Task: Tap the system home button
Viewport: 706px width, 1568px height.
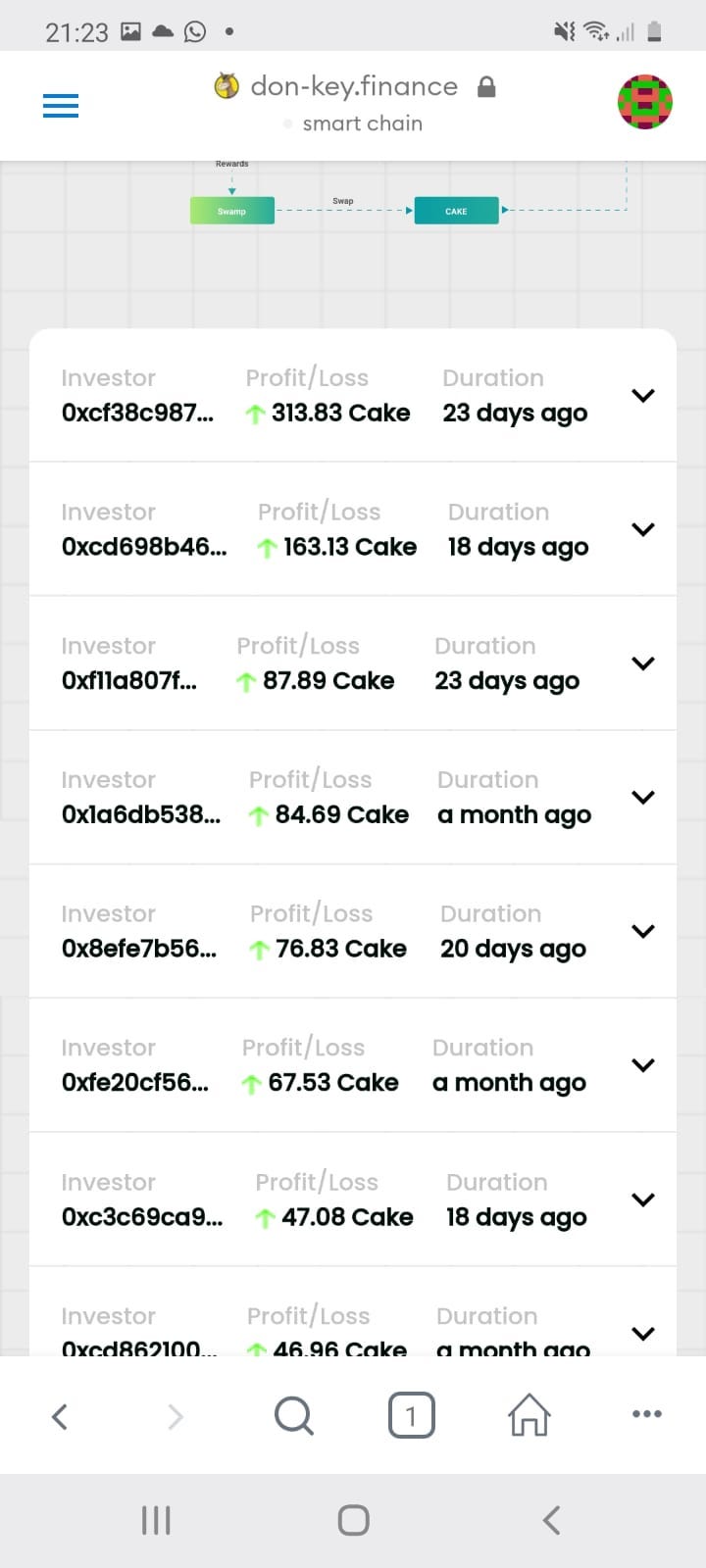Action: (x=353, y=1520)
